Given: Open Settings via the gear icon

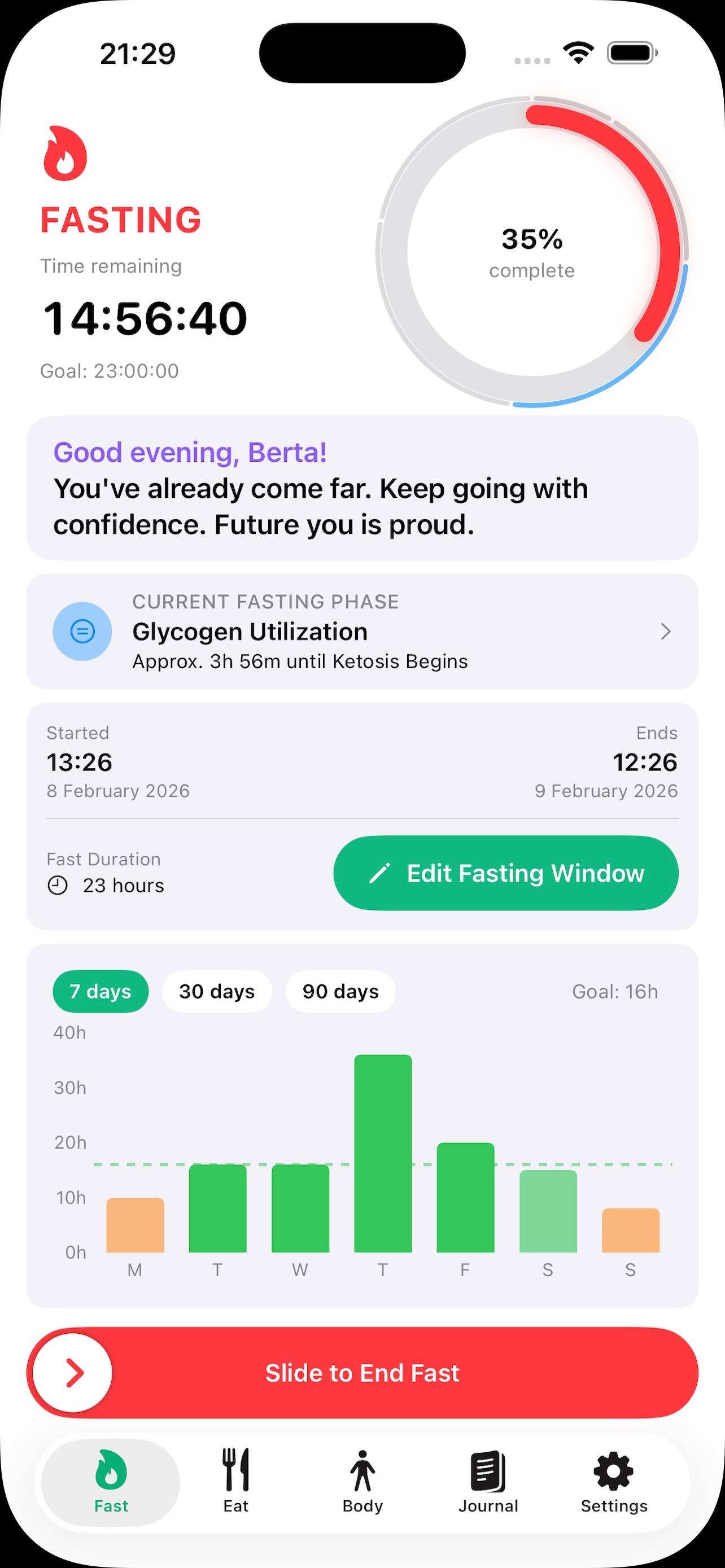Looking at the screenshot, I should (614, 1469).
